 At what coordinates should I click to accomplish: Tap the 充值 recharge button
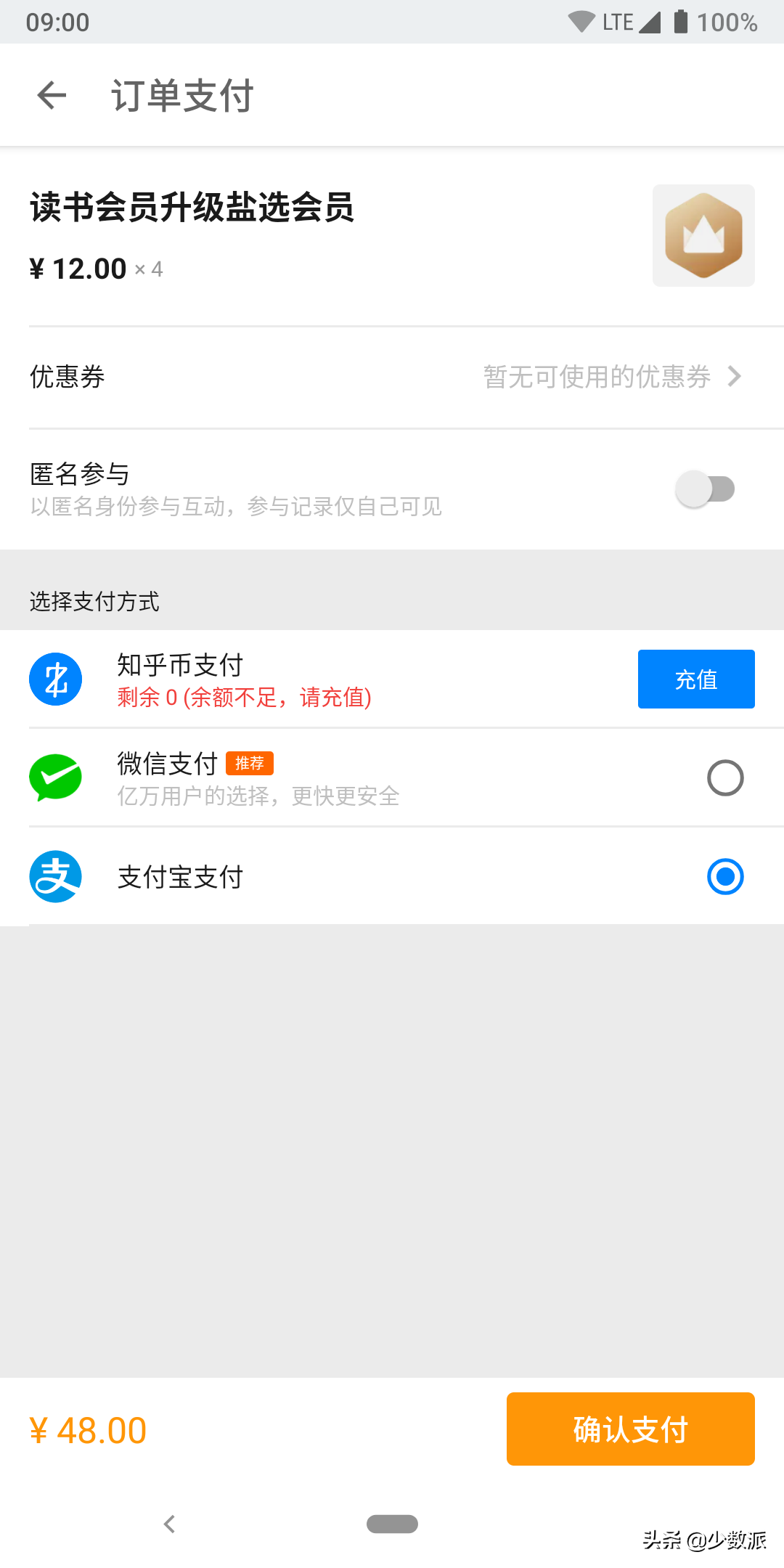click(695, 679)
